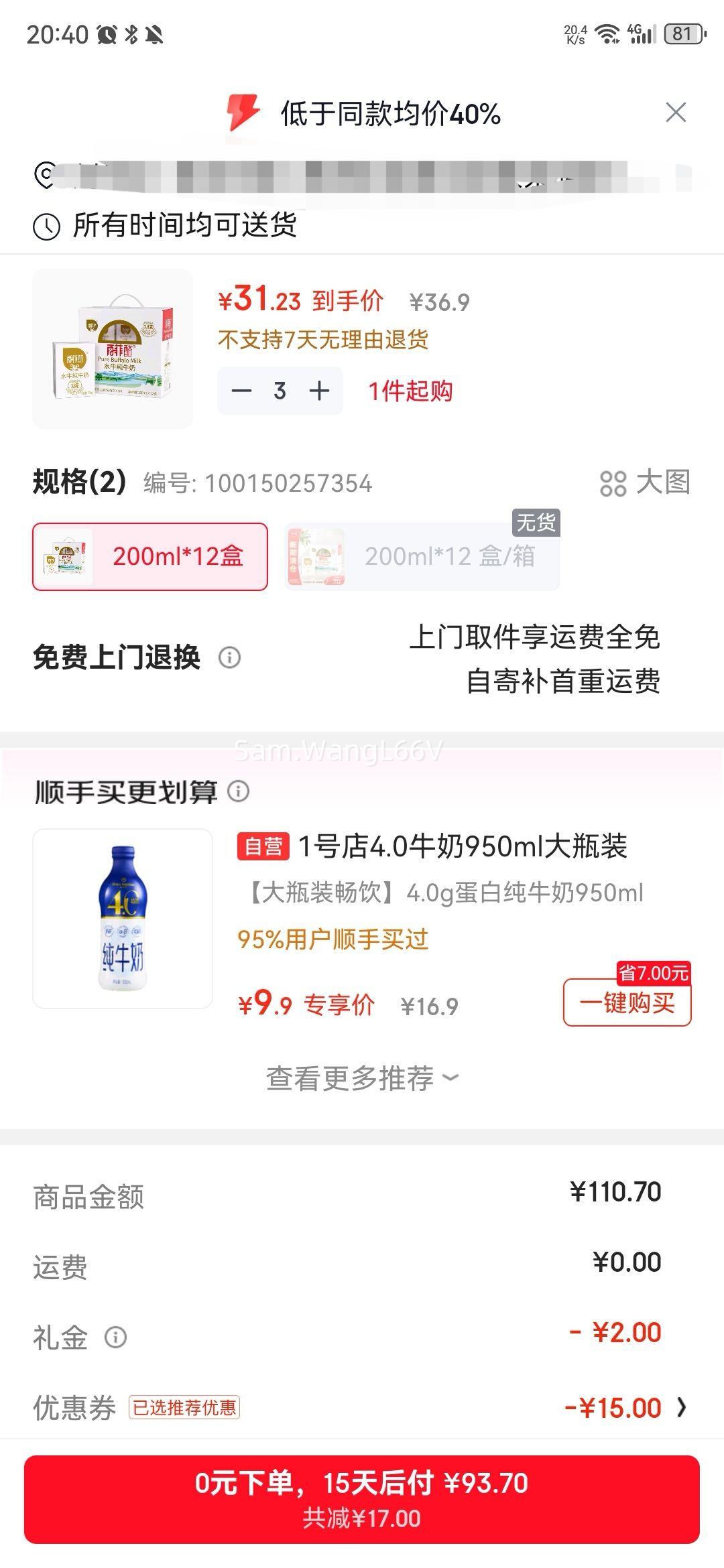Increase quantity with the plus stepper
The width and height of the screenshot is (724, 1568).
click(320, 391)
